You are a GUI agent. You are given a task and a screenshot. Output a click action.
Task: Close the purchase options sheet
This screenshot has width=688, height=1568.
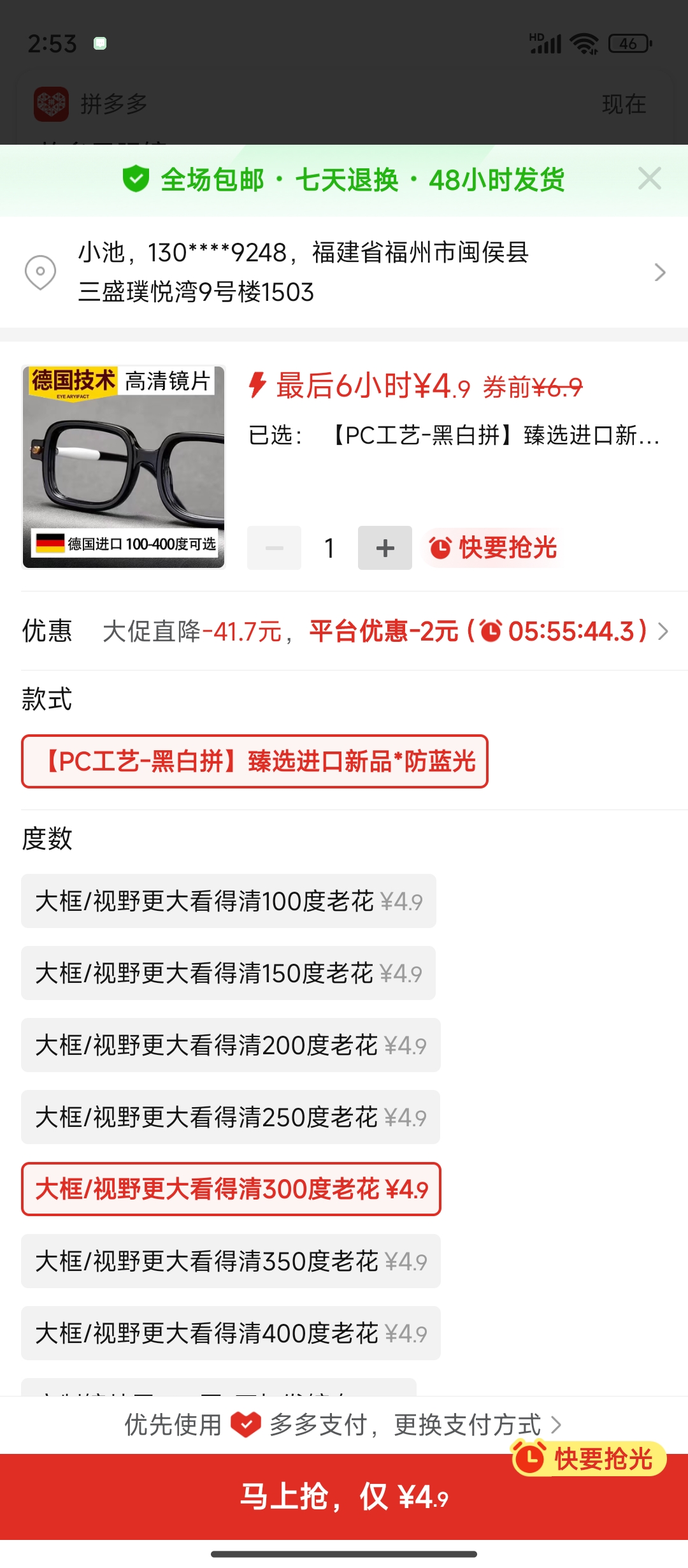pyautogui.click(x=649, y=179)
